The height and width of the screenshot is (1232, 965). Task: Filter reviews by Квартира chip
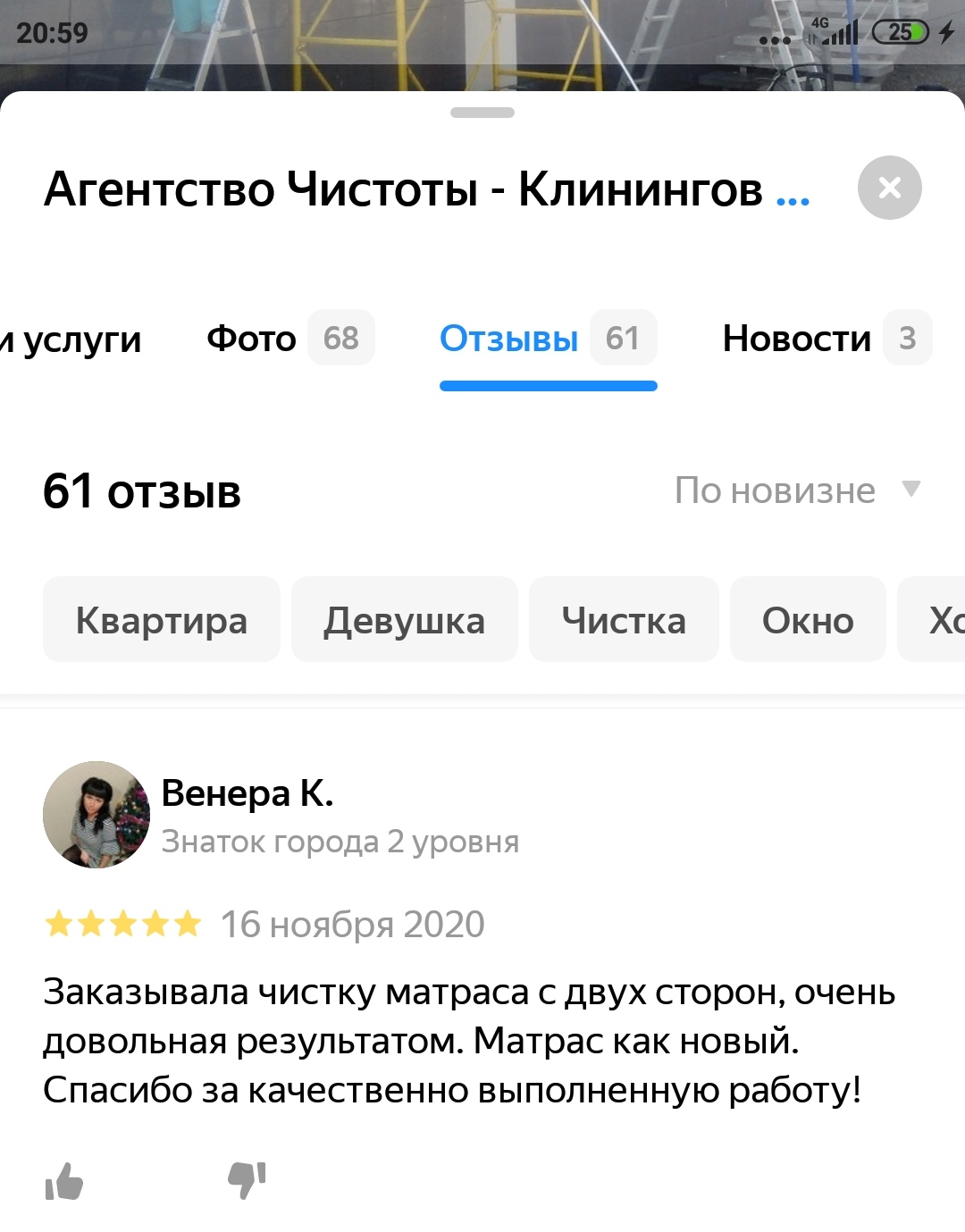[x=162, y=620]
